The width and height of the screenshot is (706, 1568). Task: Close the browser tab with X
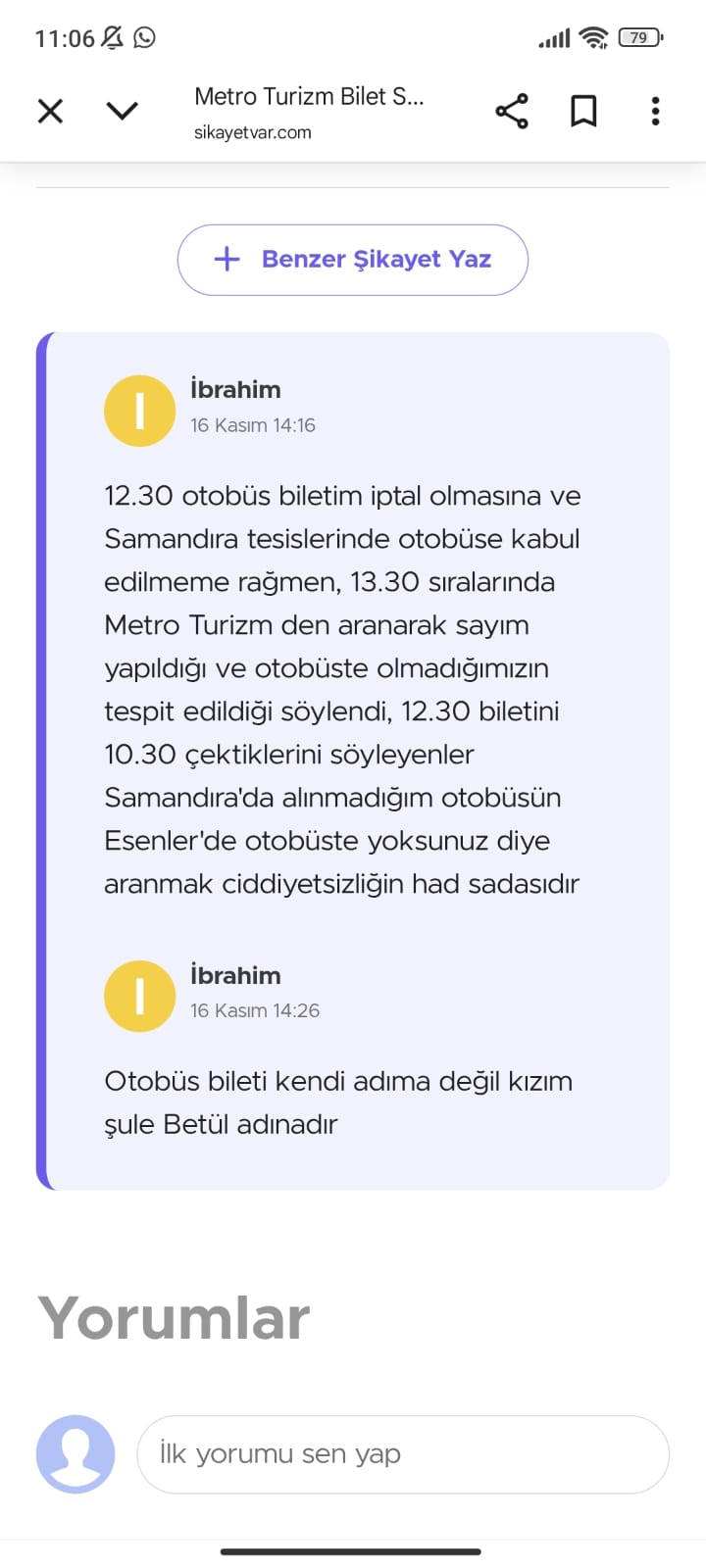coord(50,111)
